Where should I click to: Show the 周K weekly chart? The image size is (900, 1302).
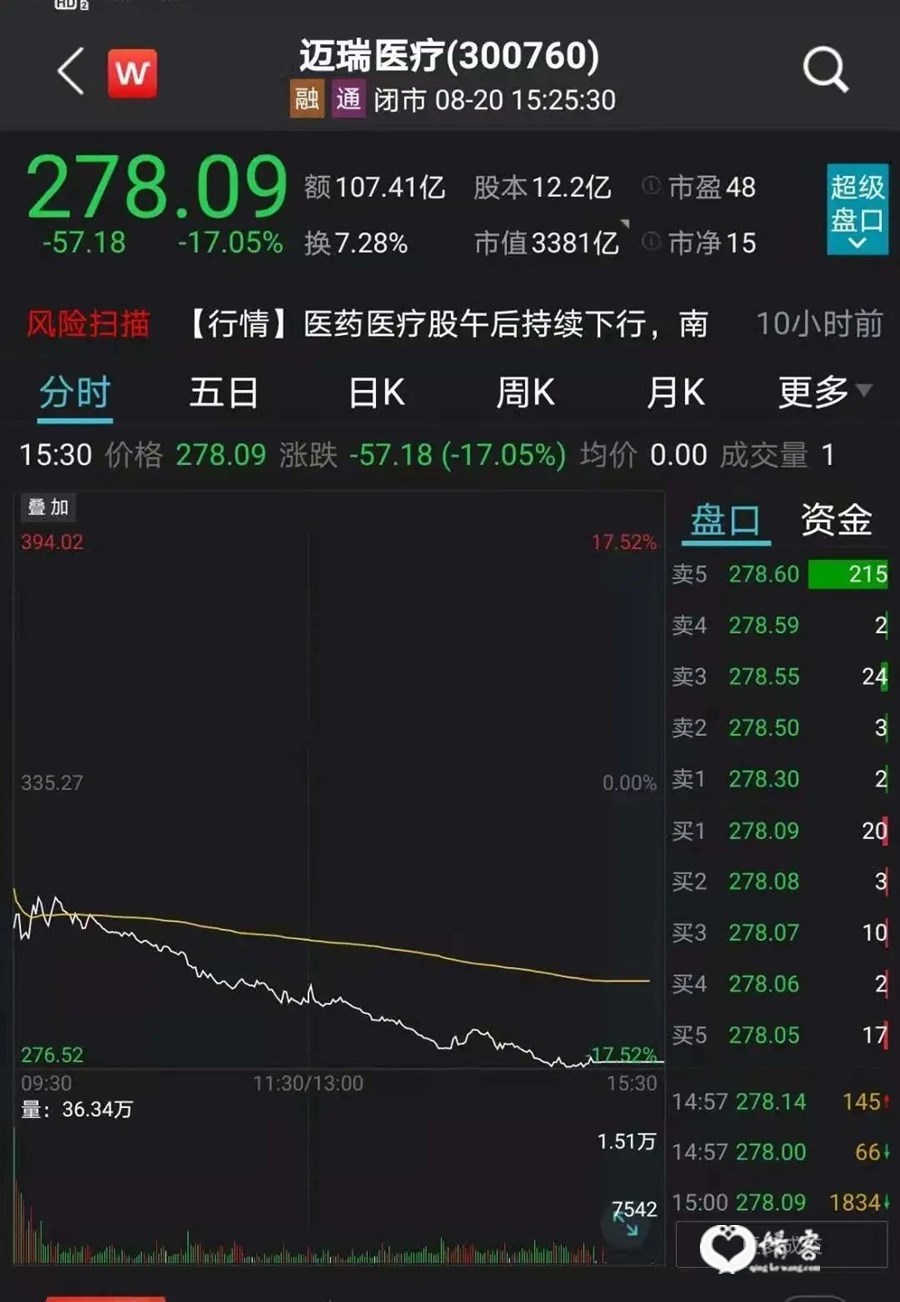[525, 393]
